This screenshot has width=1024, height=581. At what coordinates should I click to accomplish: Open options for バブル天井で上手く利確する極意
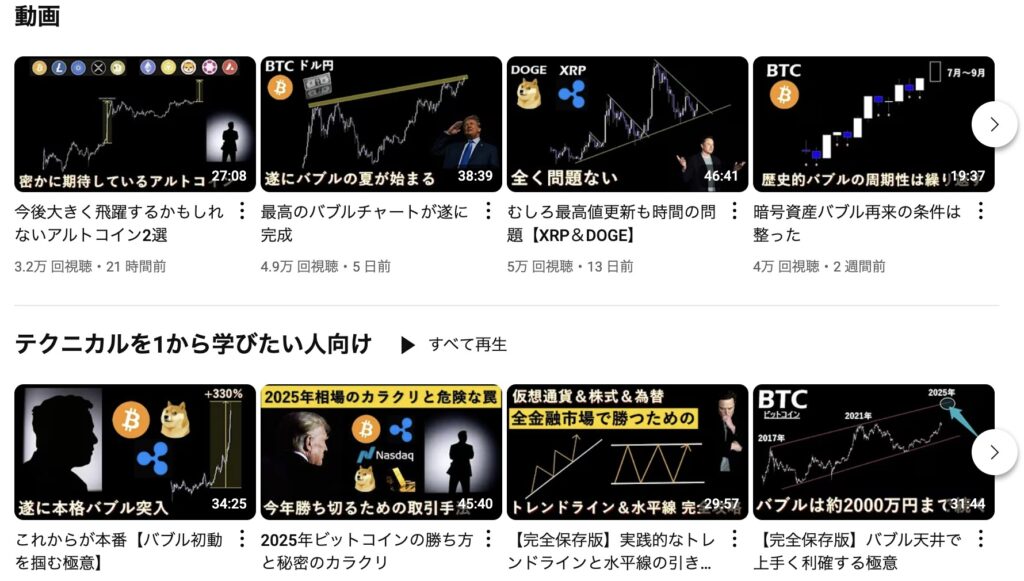click(x=980, y=540)
